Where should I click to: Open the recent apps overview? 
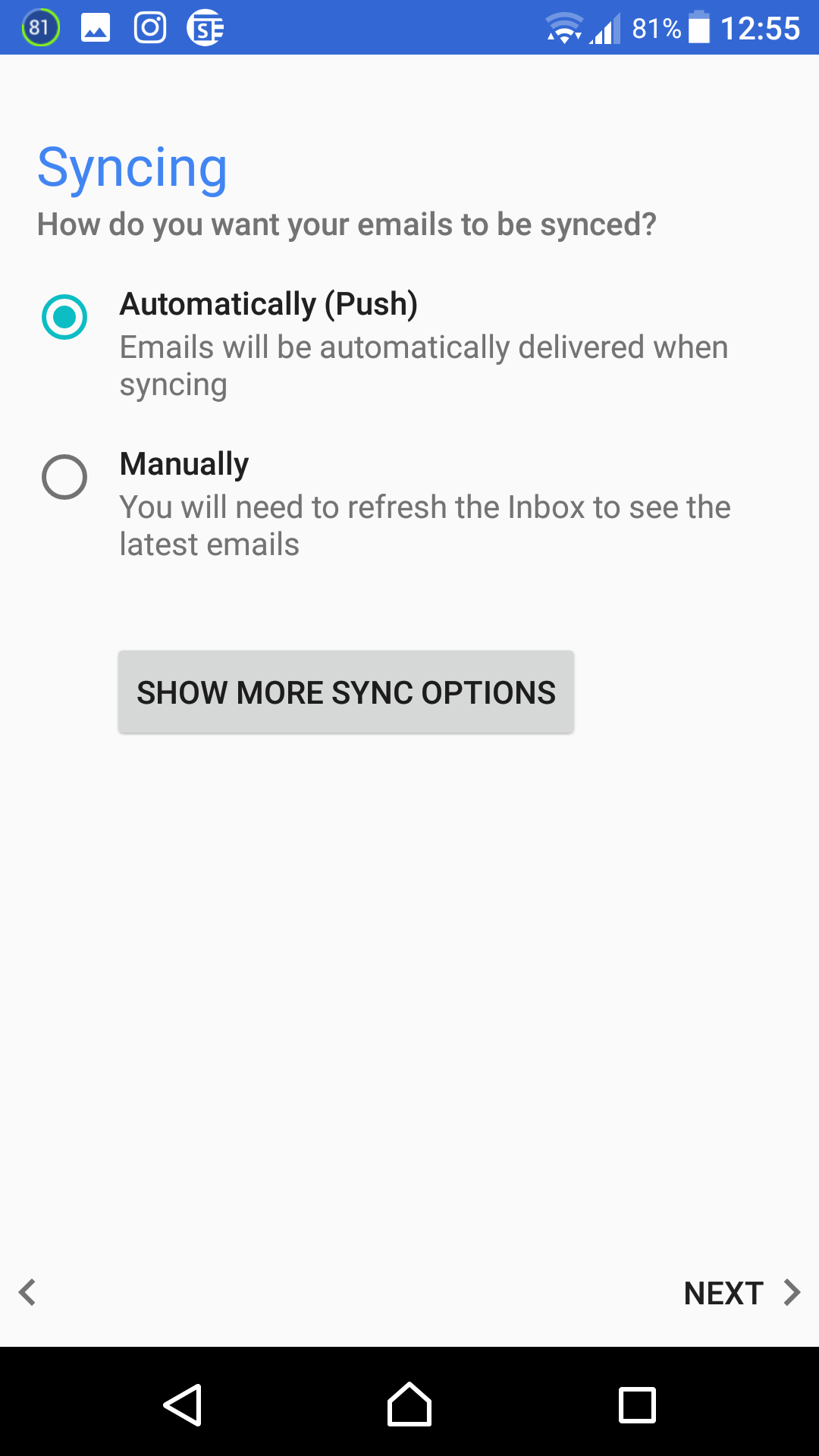pyautogui.click(x=637, y=1405)
